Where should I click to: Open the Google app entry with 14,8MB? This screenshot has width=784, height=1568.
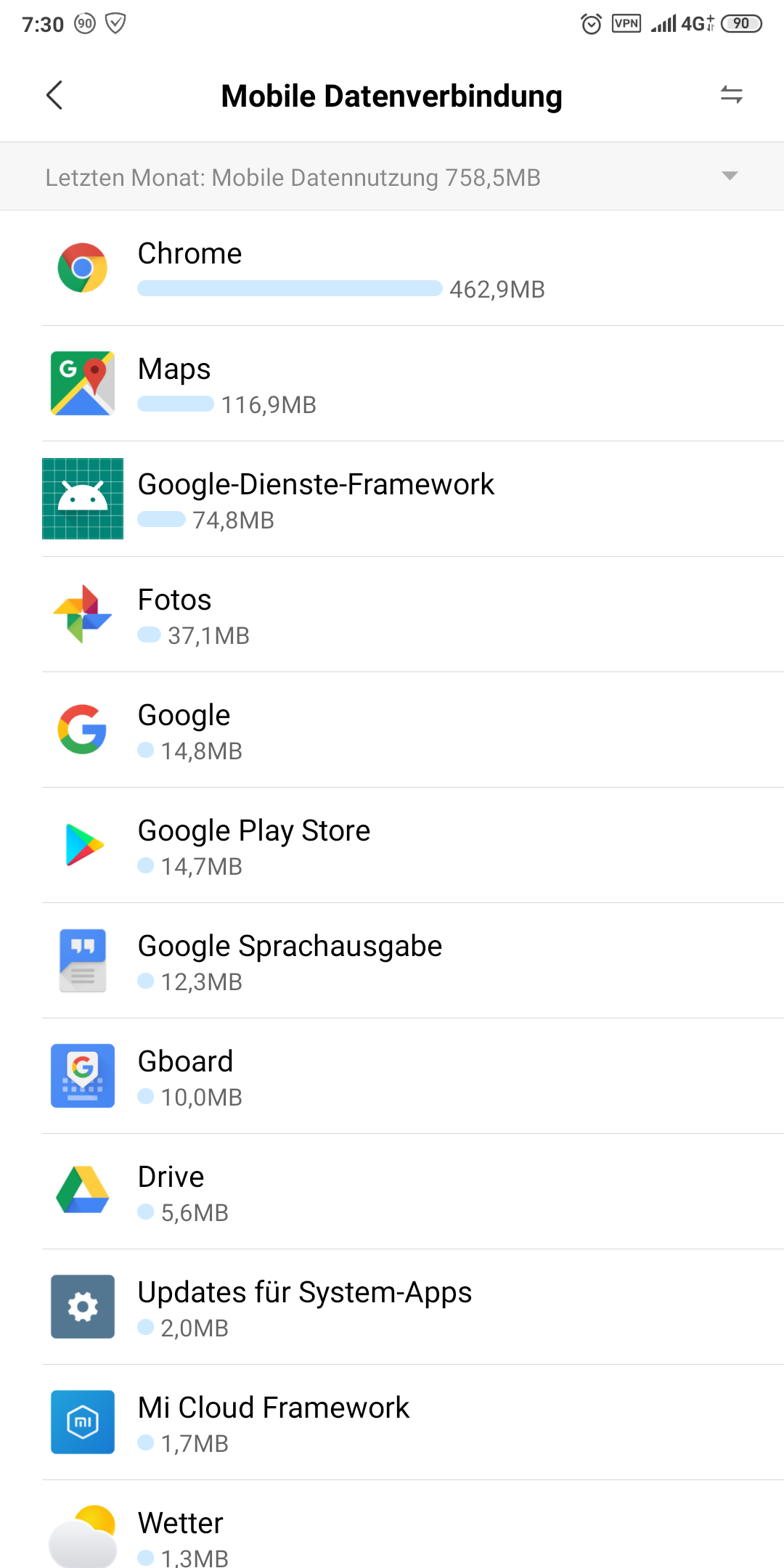(x=392, y=730)
